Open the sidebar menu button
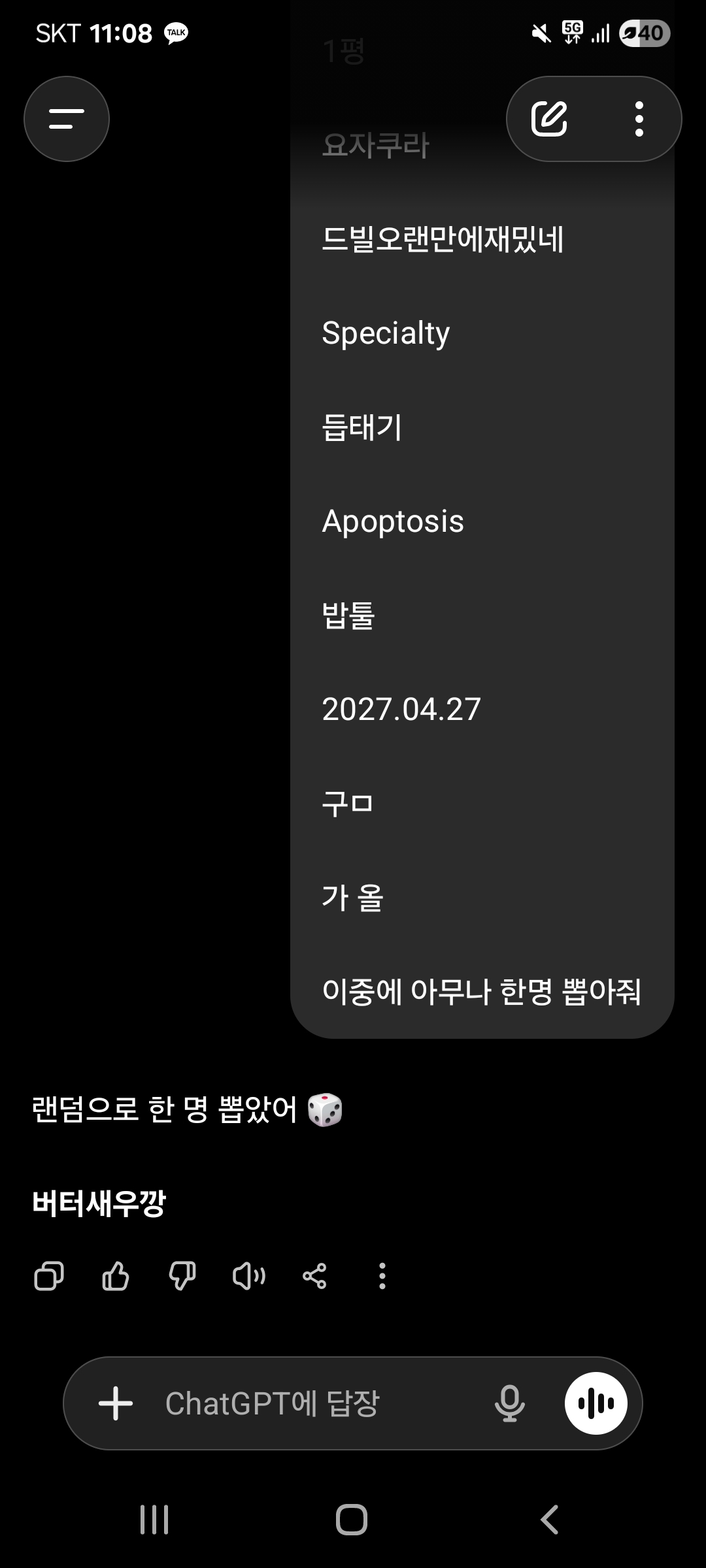The height and width of the screenshot is (1568, 706). 67,119
